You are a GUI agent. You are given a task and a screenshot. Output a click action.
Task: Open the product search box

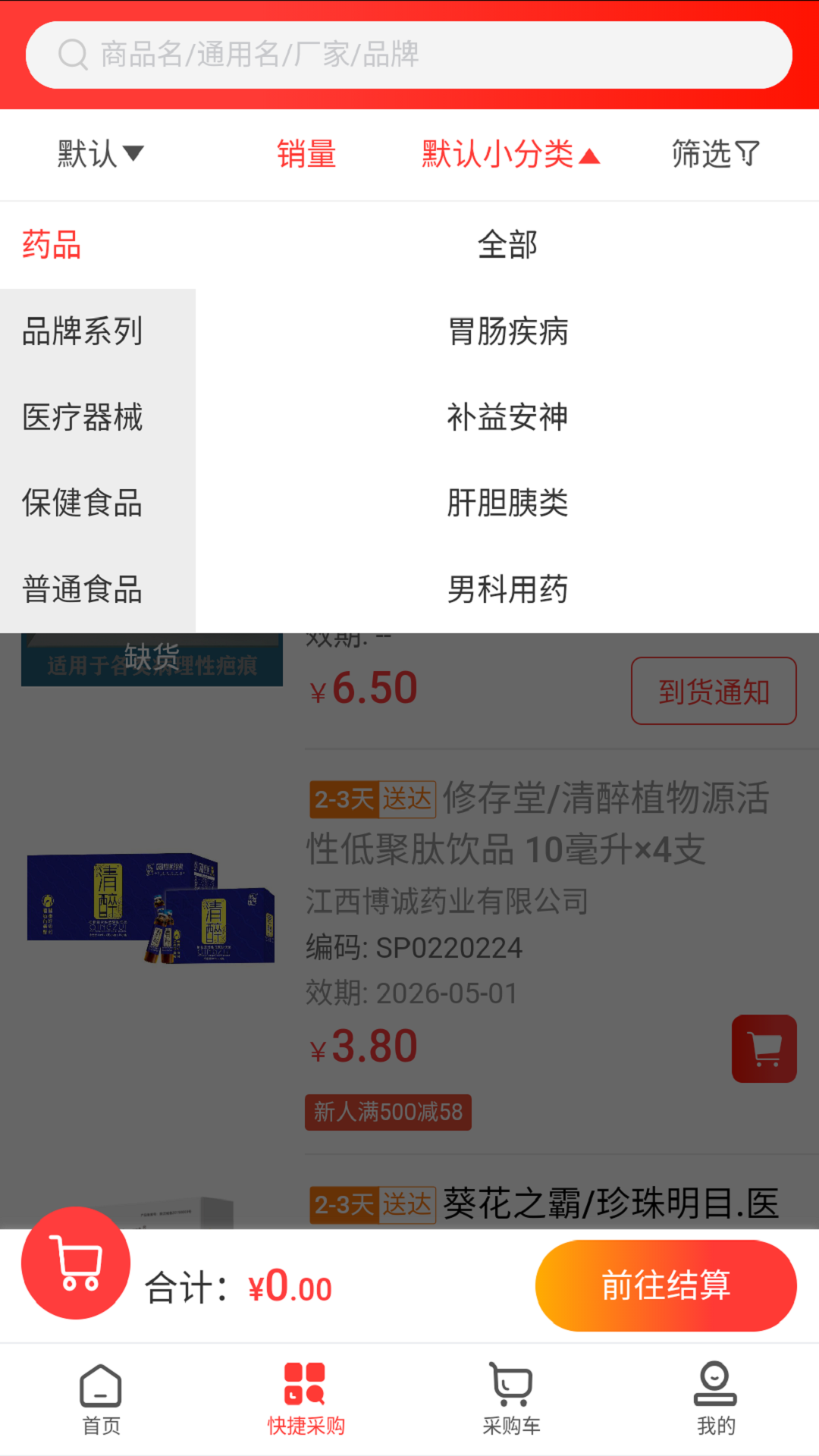point(409,55)
